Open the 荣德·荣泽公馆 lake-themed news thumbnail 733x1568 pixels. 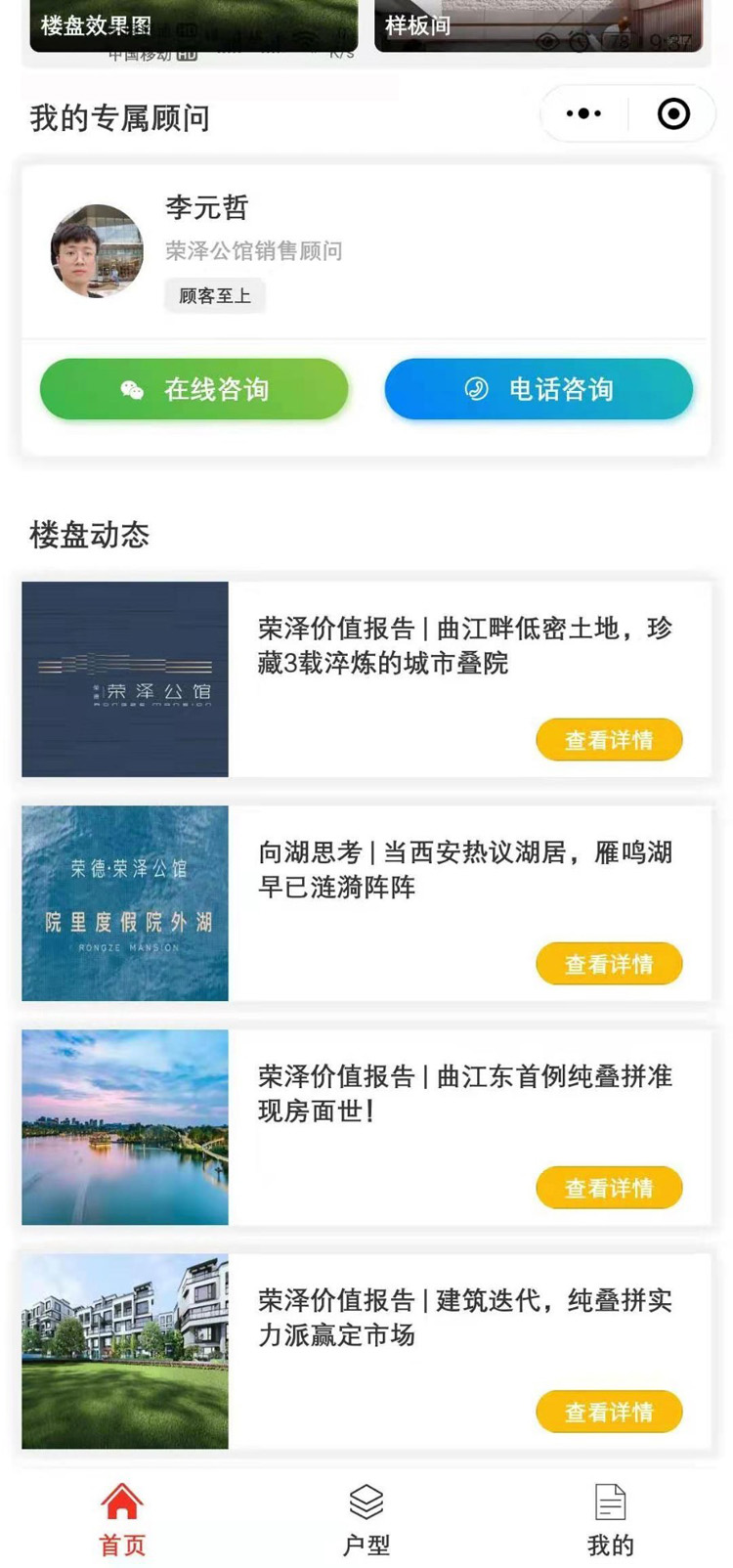point(125,903)
